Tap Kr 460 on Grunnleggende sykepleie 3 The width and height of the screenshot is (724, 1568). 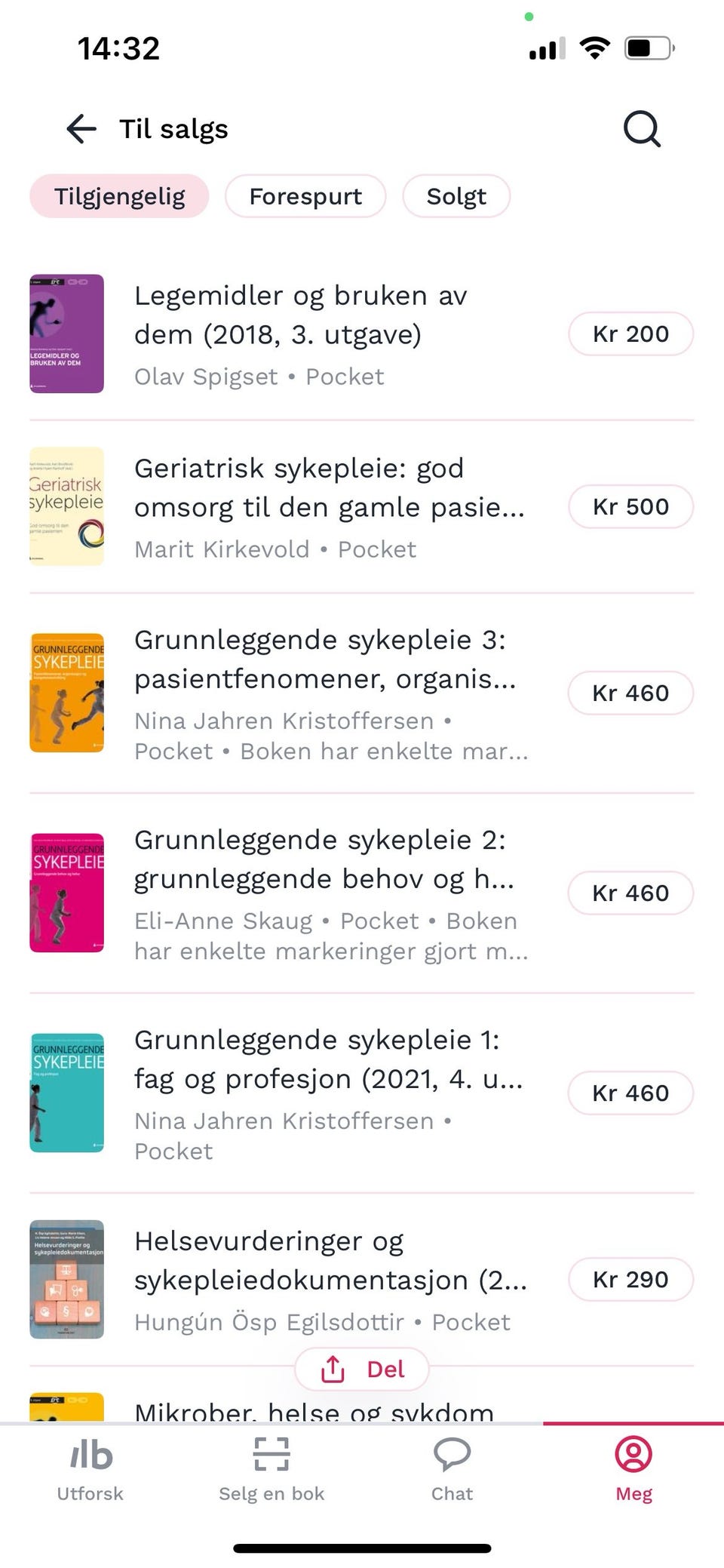(x=630, y=692)
